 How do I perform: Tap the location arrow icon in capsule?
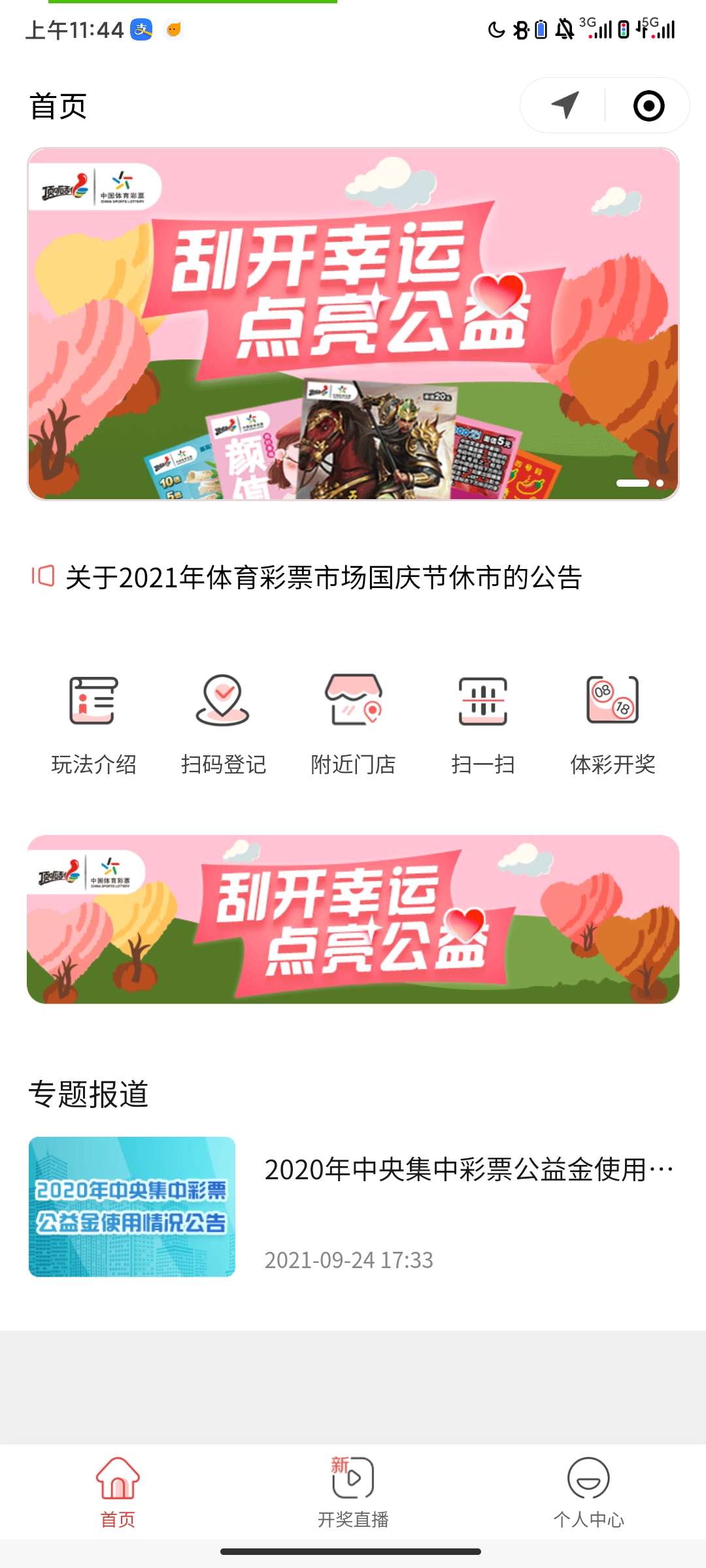click(565, 105)
